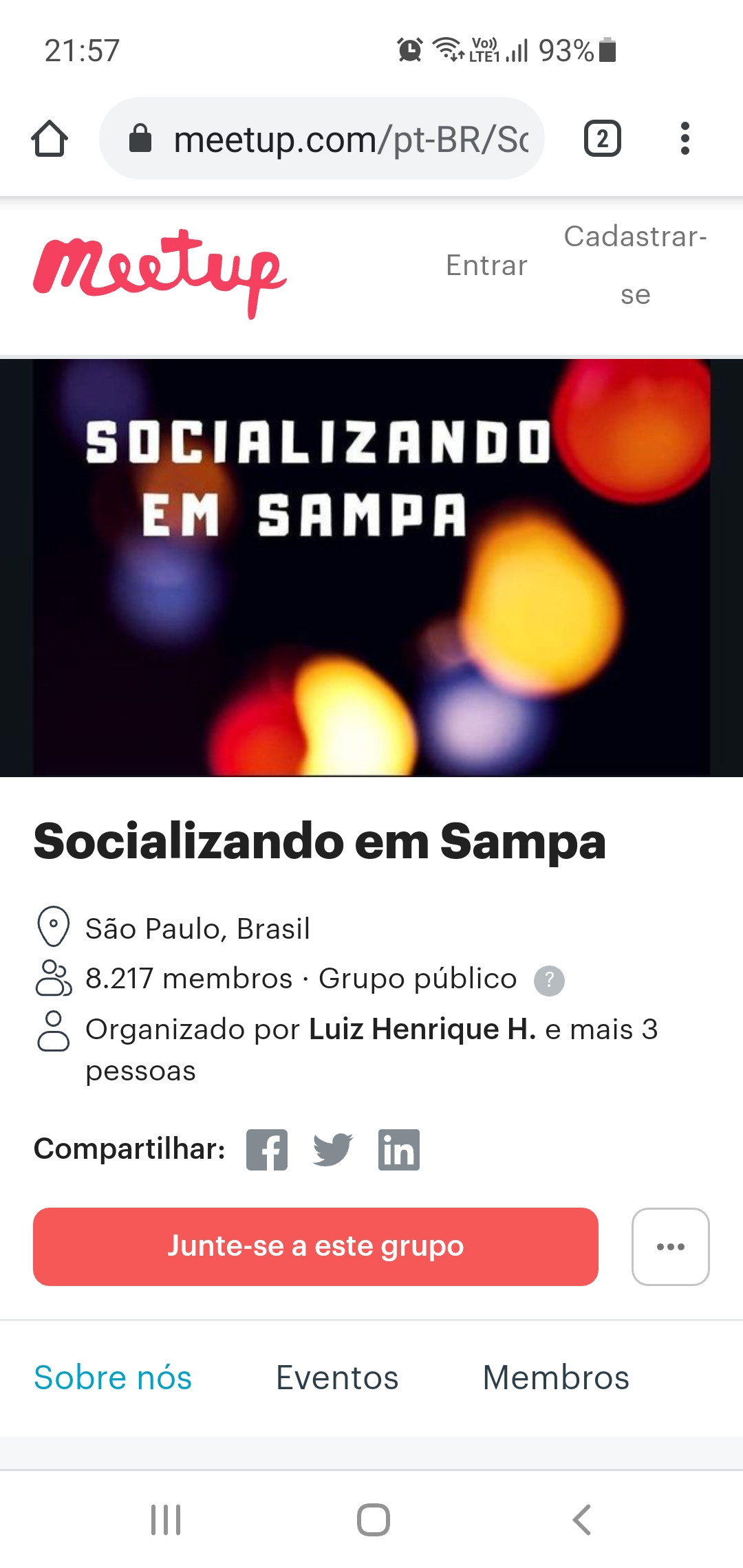Image resolution: width=743 pixels, height=1568 pixels.
Task: Tap the meetup.com address bar
Action: click(322, 139)
